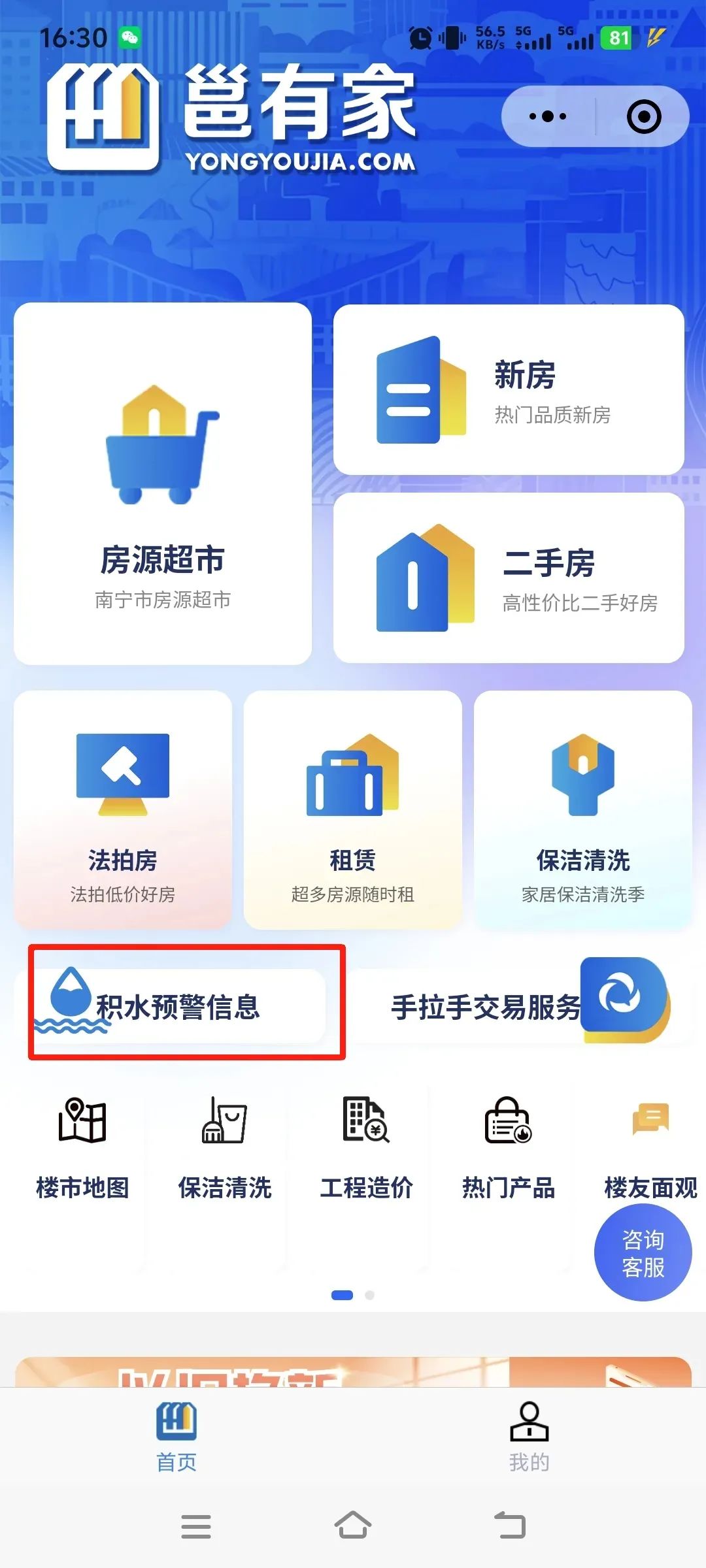Image resolution: width=706 pixels, height=1568 pixels.
Task: Open the 新房 card
Action: (509, 390)
